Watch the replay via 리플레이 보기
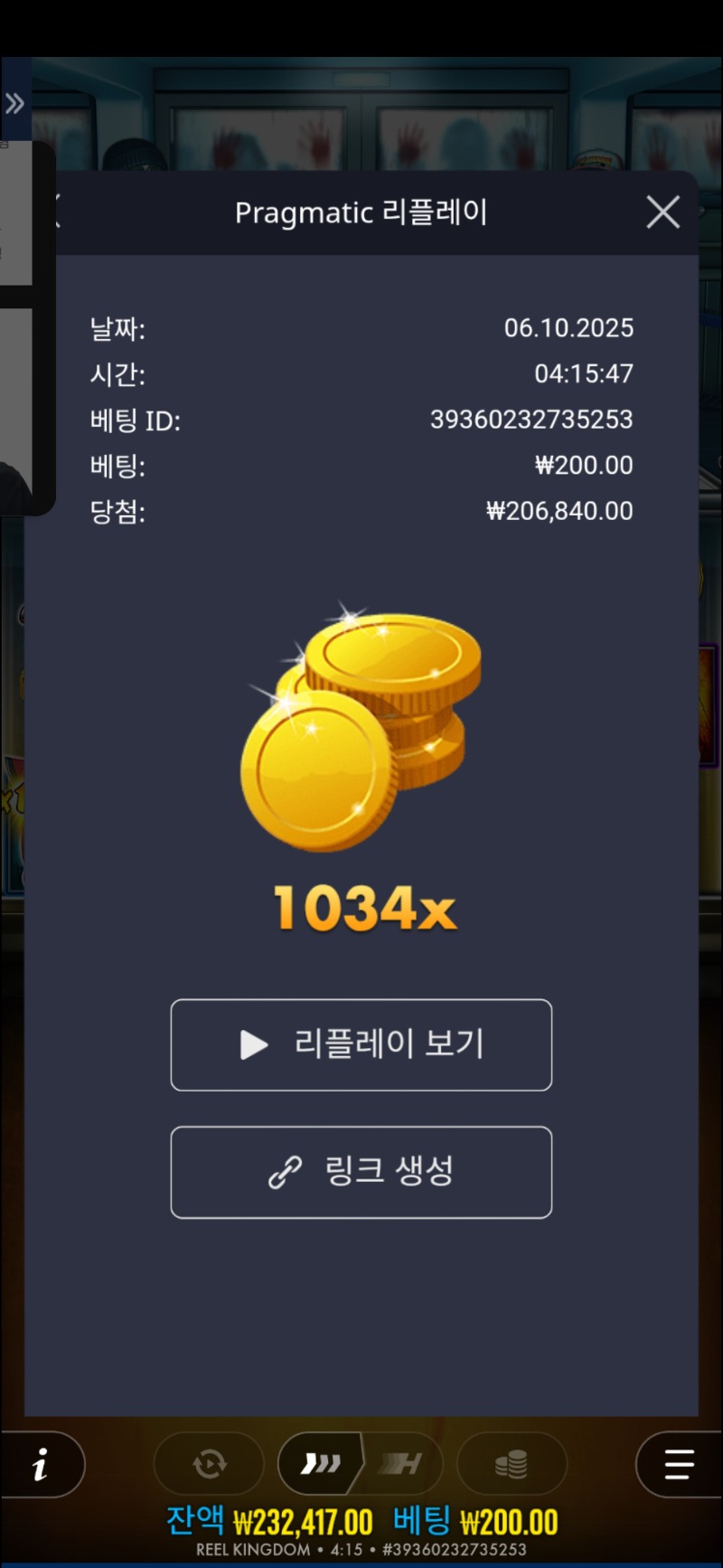The width and height of the screenshot is (723, 1568). tap(361, 1044)
